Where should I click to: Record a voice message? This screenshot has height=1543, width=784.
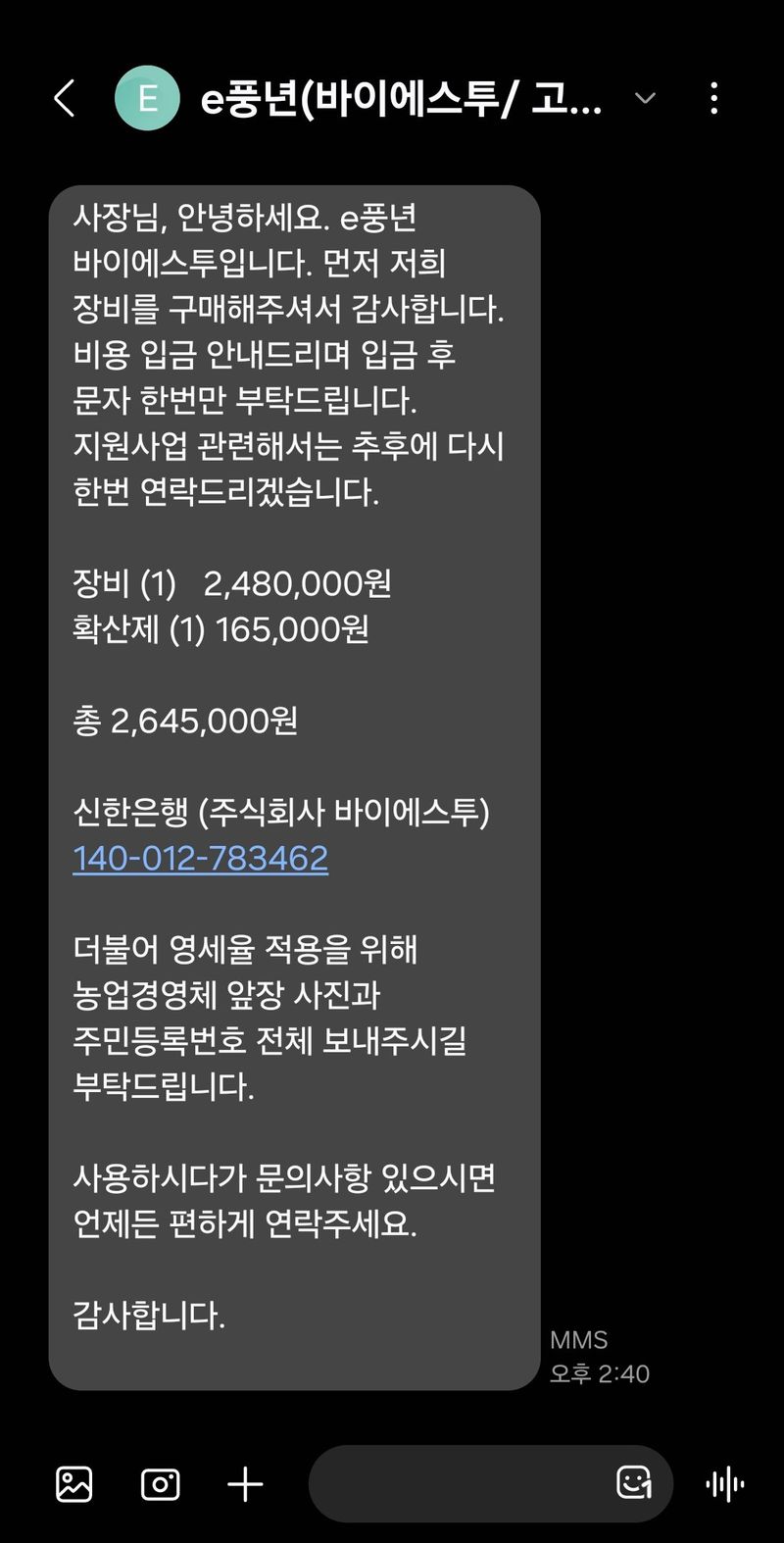pos(725,1484)
